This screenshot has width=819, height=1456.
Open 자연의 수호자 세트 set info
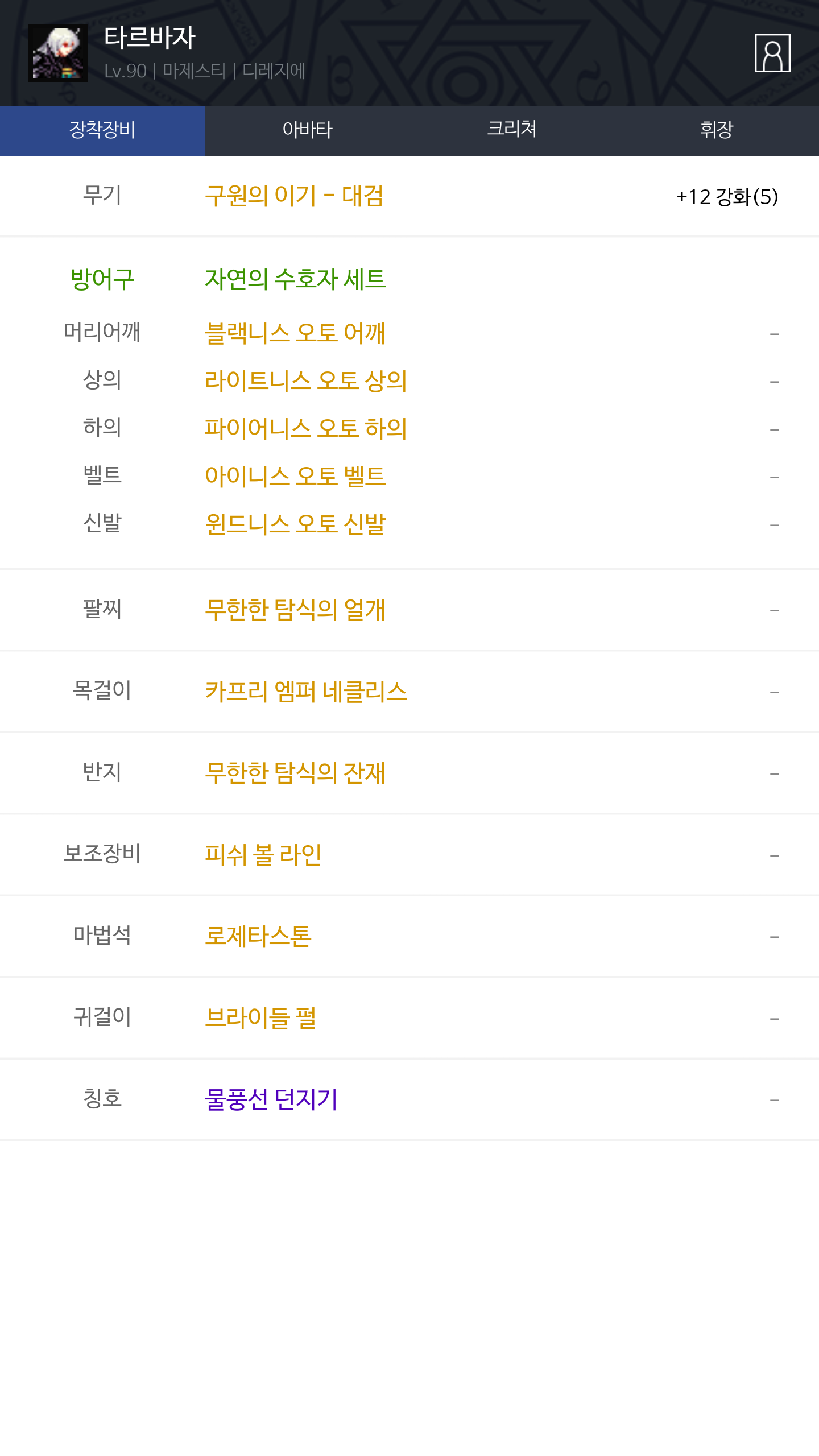click(295, 279)
